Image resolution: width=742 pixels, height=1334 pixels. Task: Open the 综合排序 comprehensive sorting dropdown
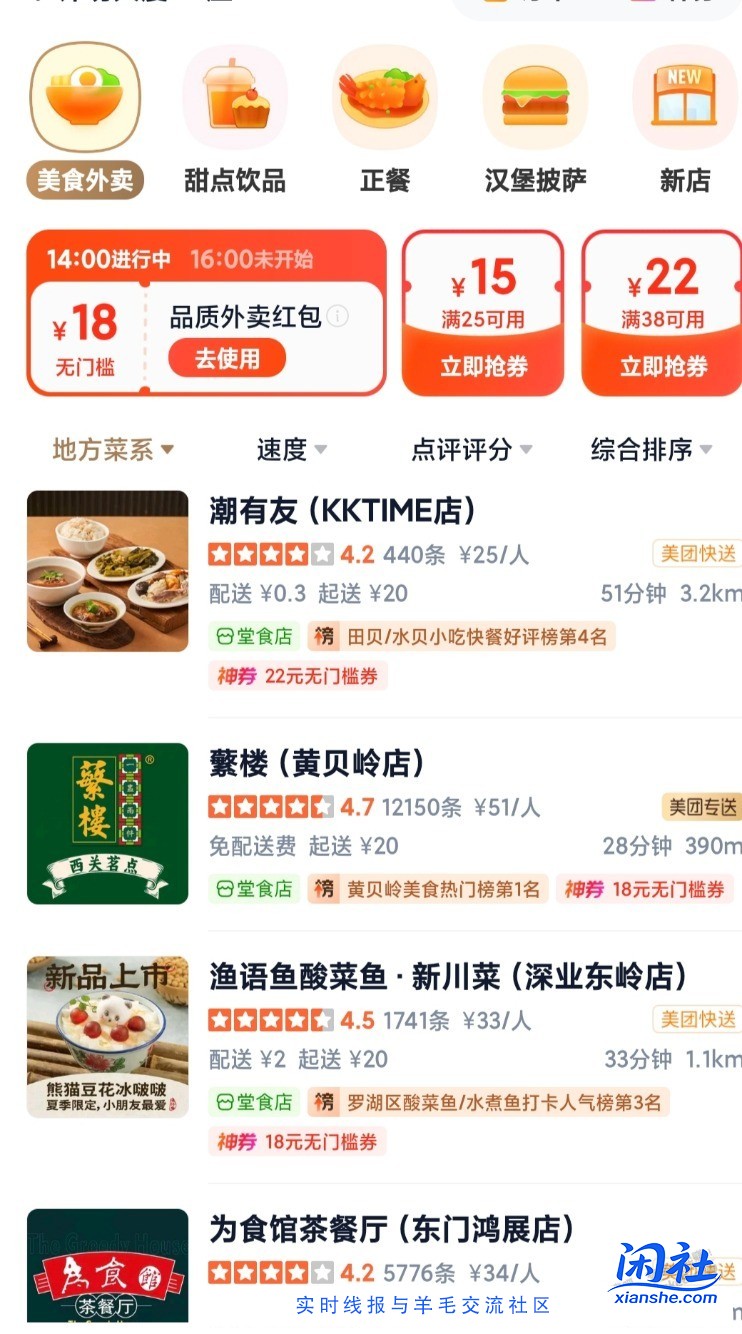[648, 449]
